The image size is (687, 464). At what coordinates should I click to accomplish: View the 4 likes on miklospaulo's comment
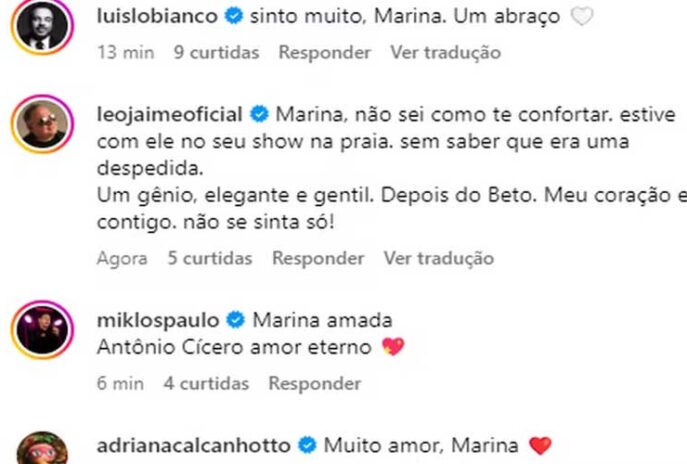click(x=206, y=383)
